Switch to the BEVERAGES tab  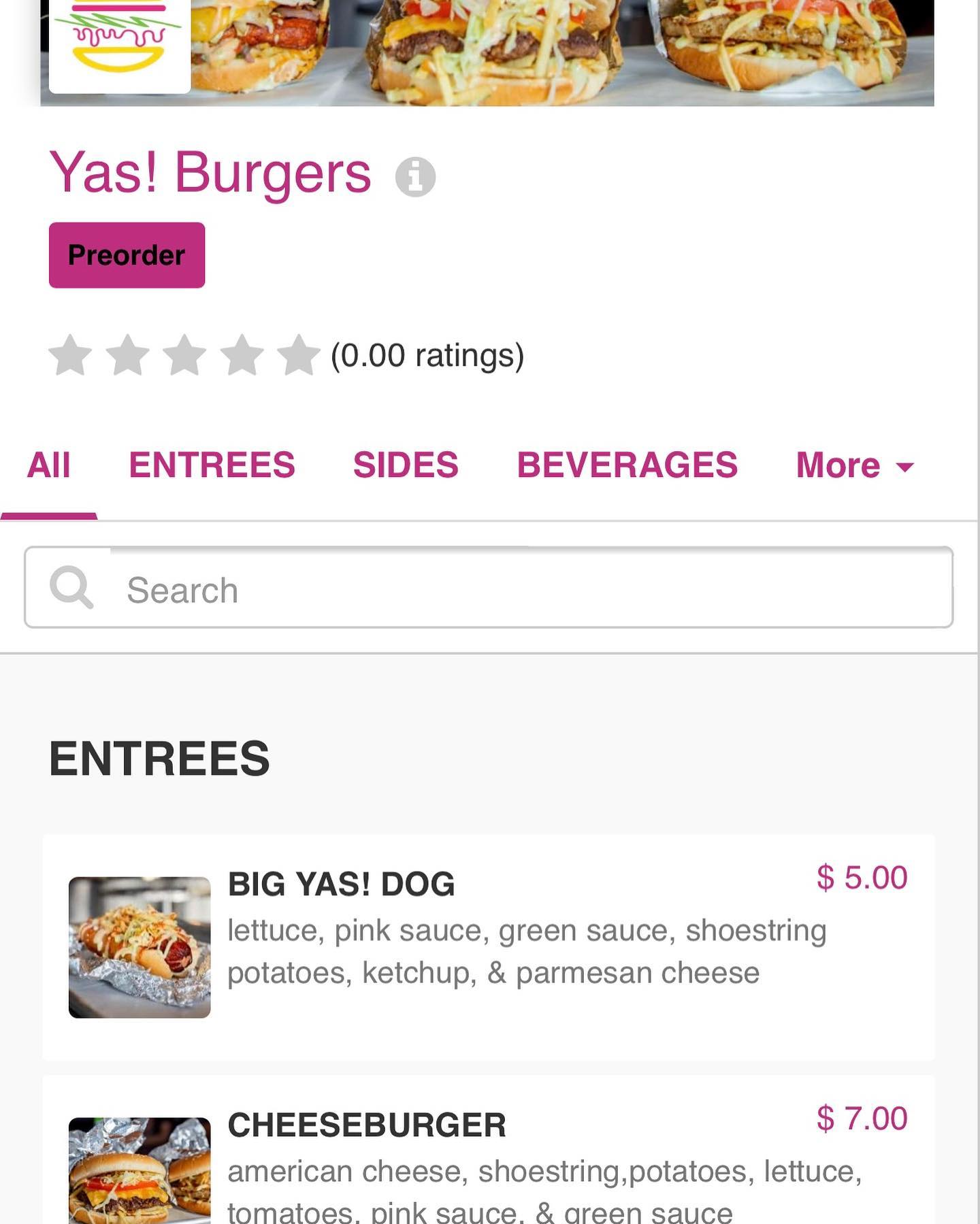(627, 465)
